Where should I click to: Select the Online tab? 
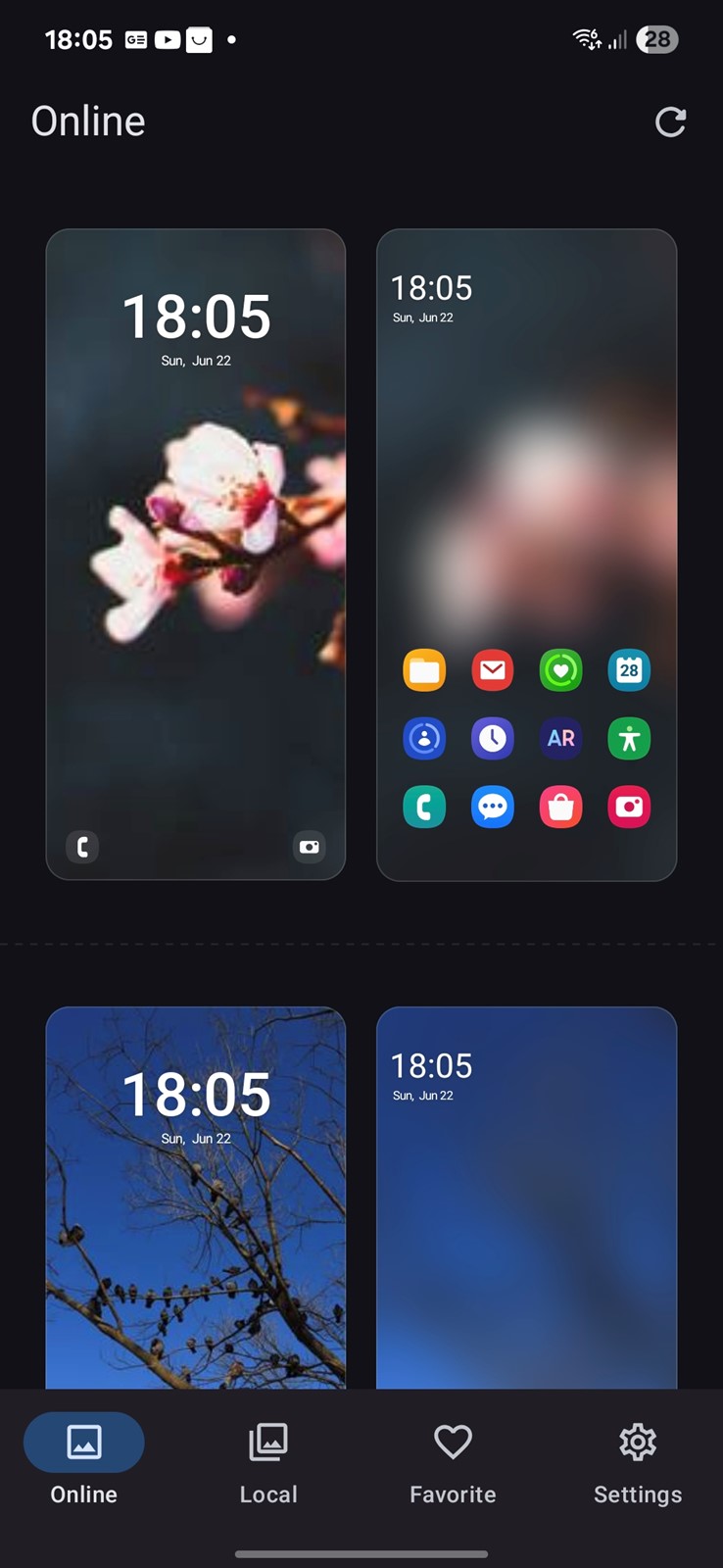(x=84, y=1464)
